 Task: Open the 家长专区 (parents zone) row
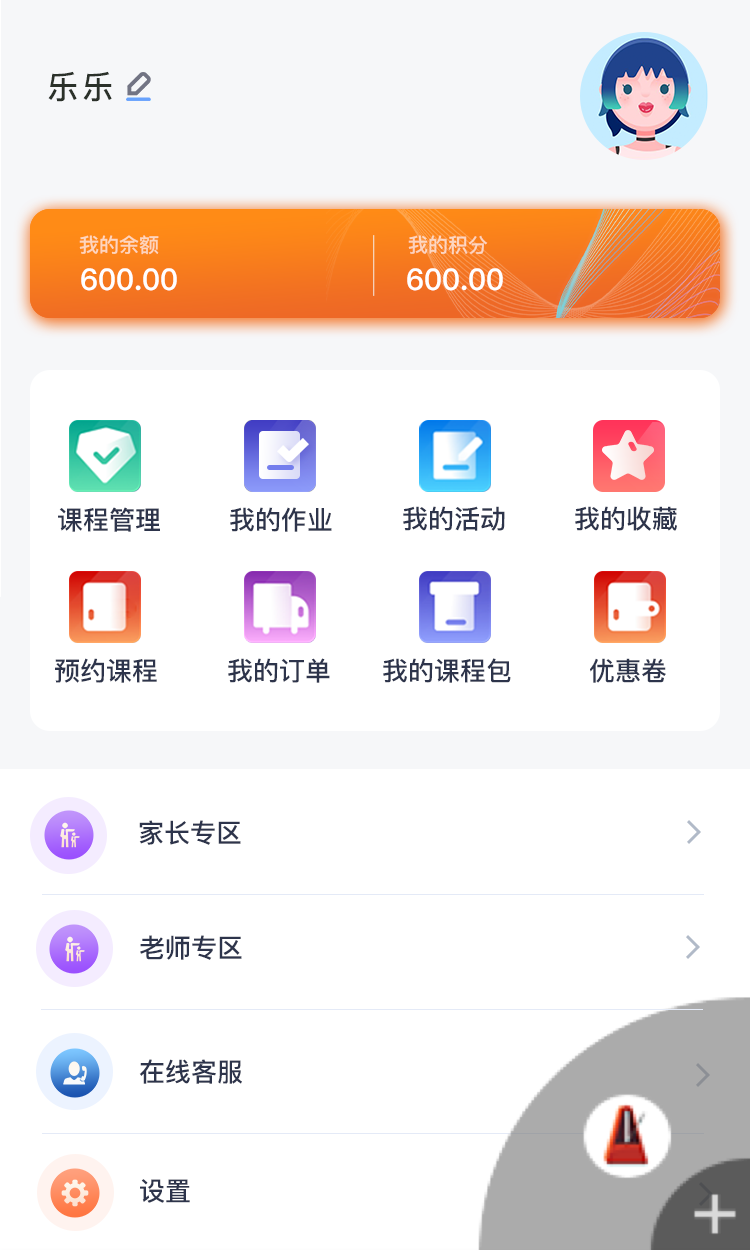(x=370, y=834)
